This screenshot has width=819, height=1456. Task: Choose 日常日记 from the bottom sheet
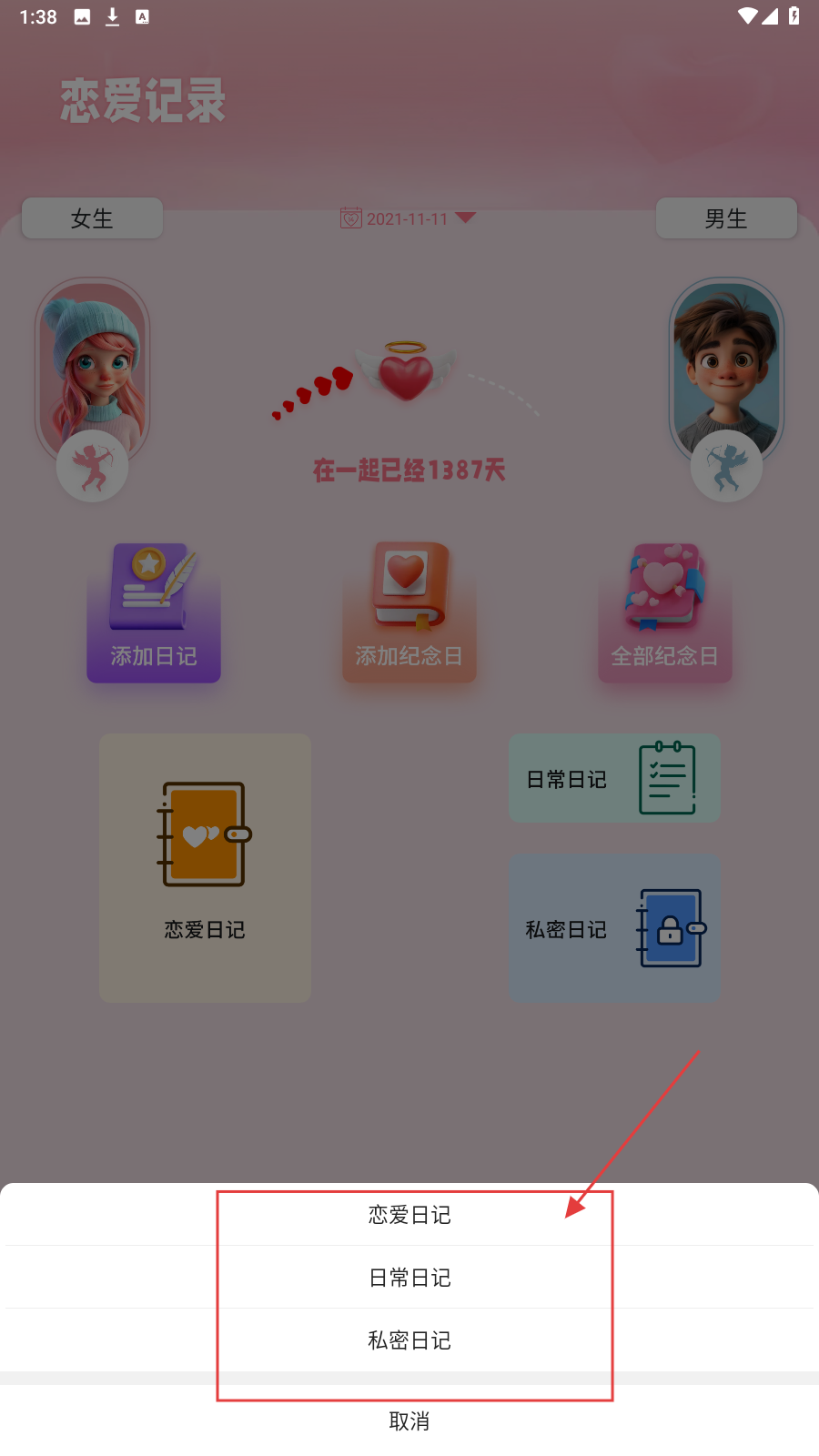(x=409, y=1278)
